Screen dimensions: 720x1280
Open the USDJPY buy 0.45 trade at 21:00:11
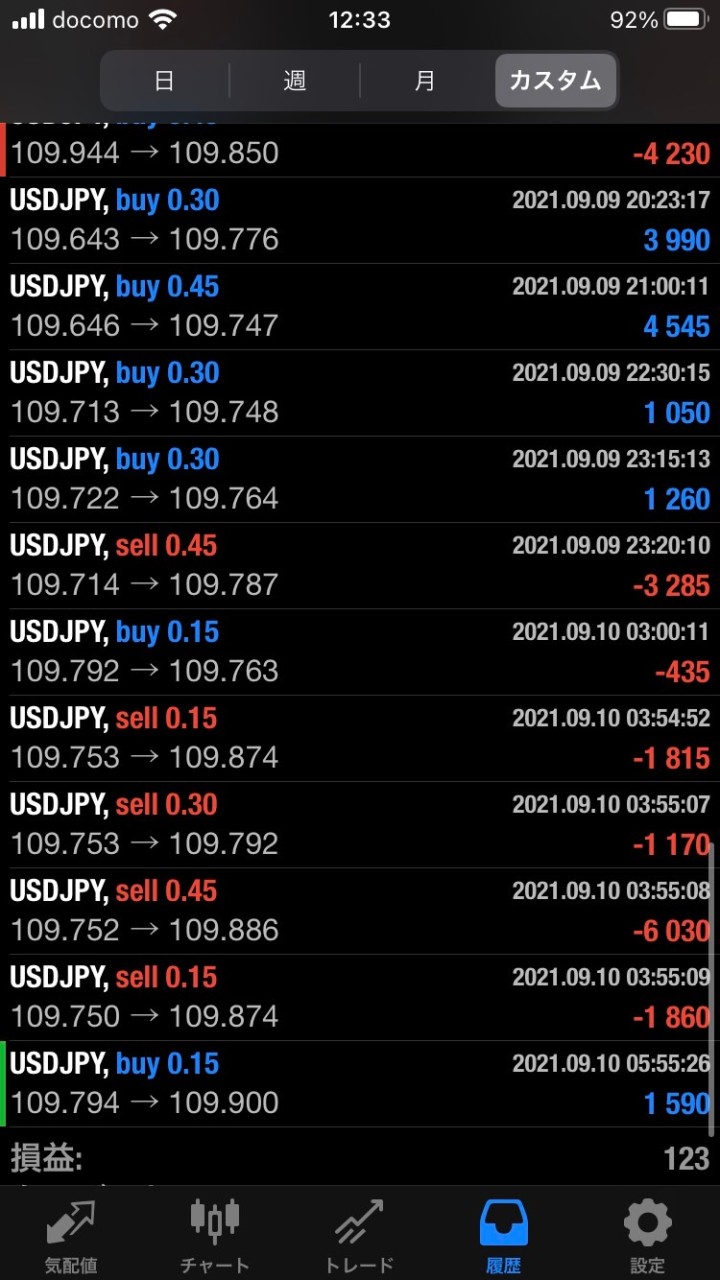(x=360, y=307)
